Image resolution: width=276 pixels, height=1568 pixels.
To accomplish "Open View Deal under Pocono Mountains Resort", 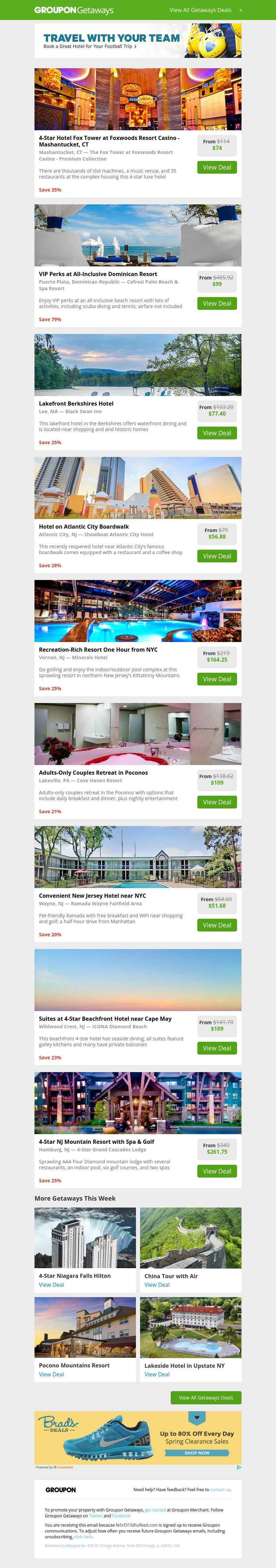I will 51,1374.
